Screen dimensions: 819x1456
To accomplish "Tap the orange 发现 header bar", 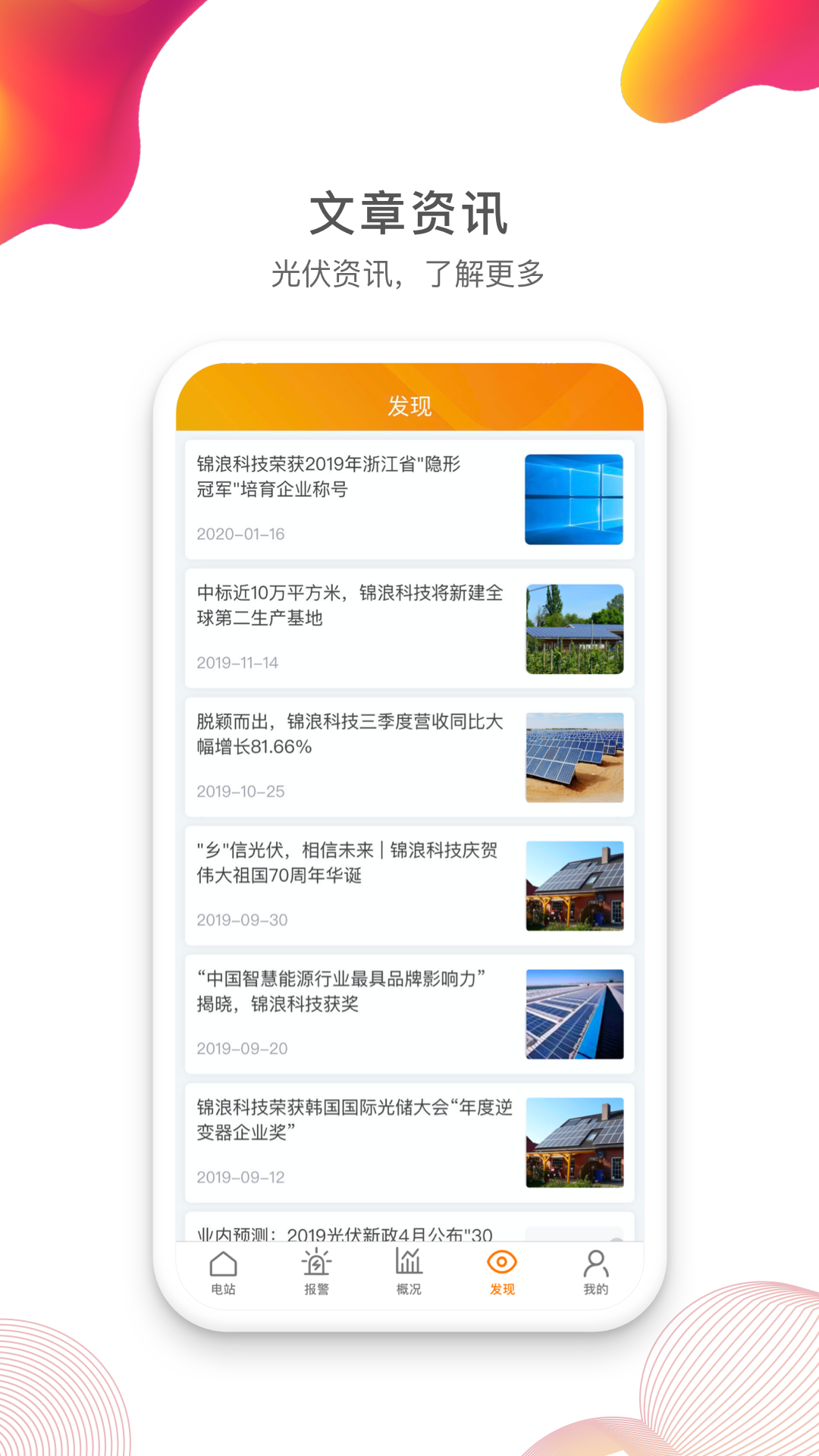I will pyautogui.click(x=409, y=406).
